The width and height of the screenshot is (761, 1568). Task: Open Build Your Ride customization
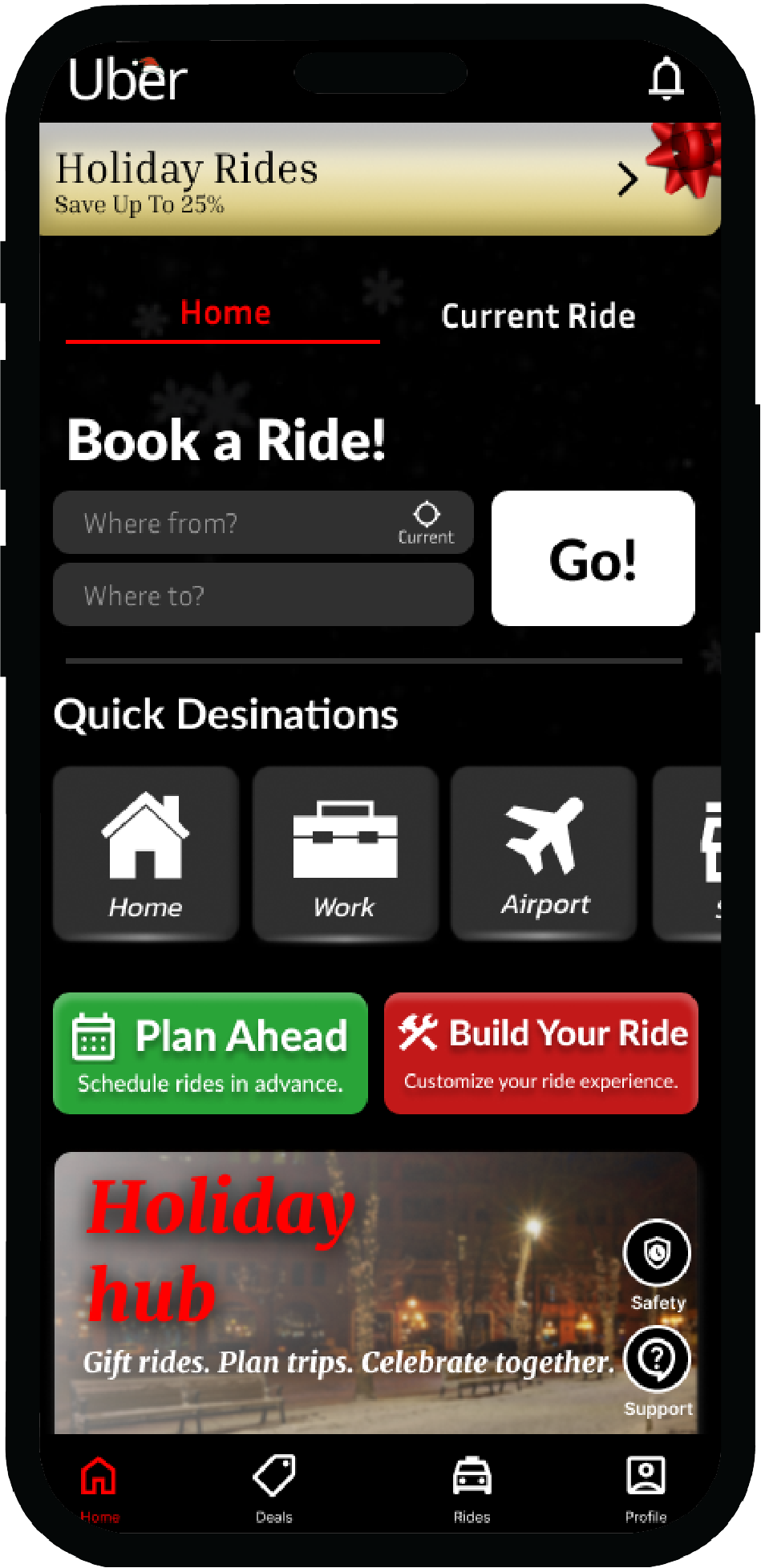(541, 1053)
